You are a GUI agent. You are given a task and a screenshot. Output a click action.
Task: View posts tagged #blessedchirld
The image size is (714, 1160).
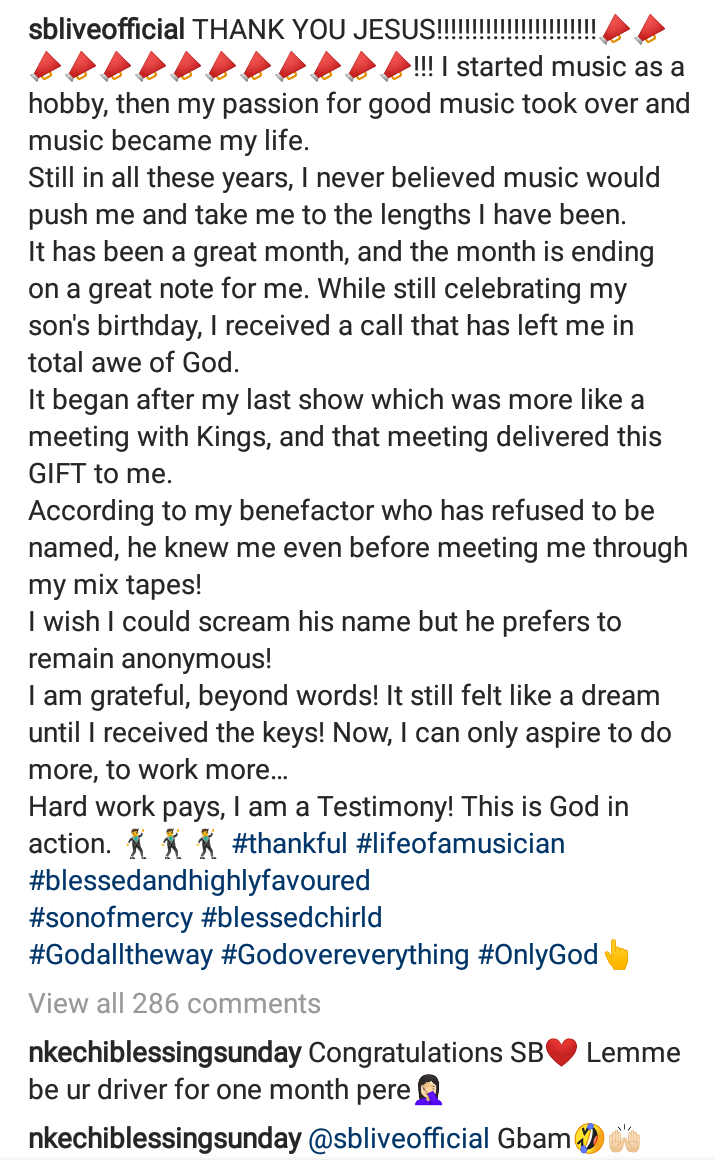pyautogui.click(x=292, y=917)
